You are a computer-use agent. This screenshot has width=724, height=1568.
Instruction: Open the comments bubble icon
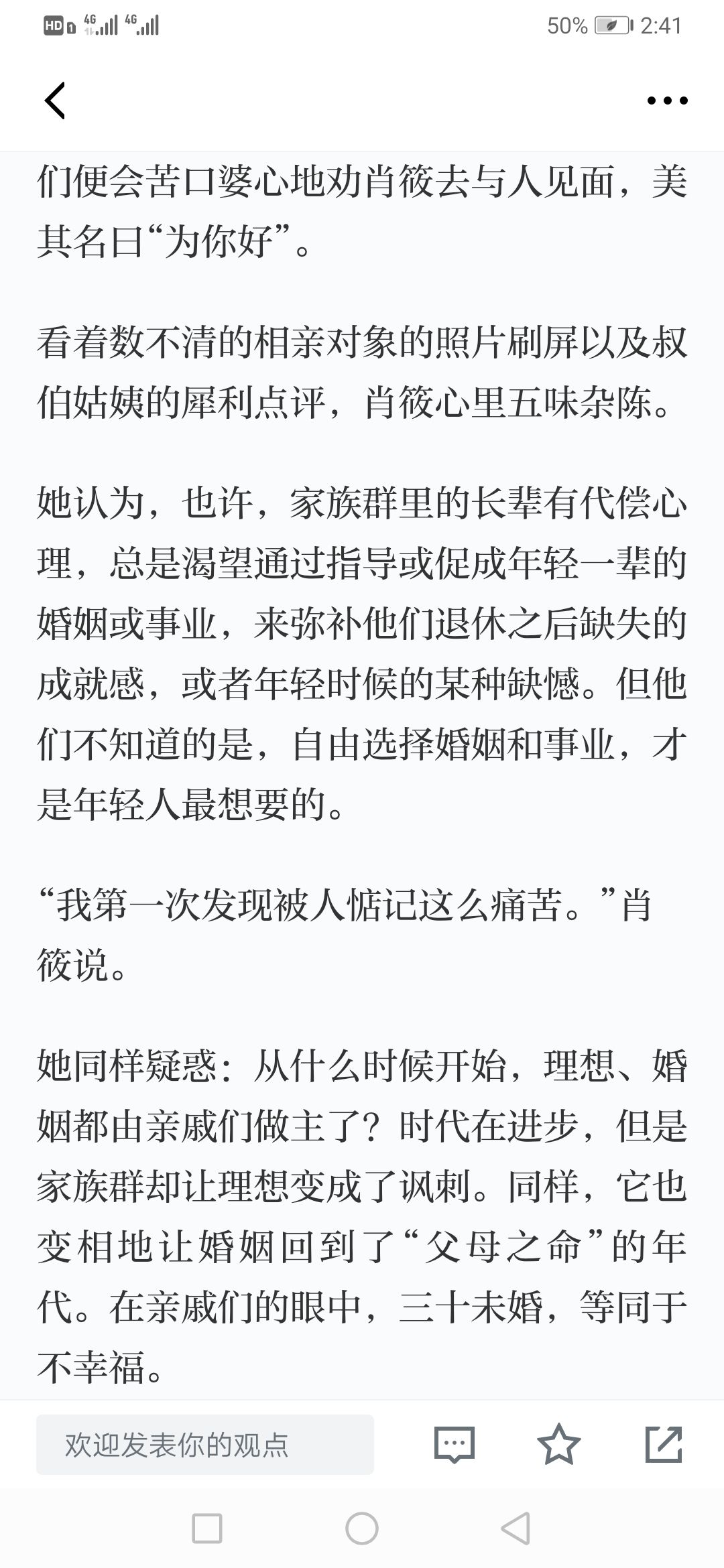(x=455, y=1444)
